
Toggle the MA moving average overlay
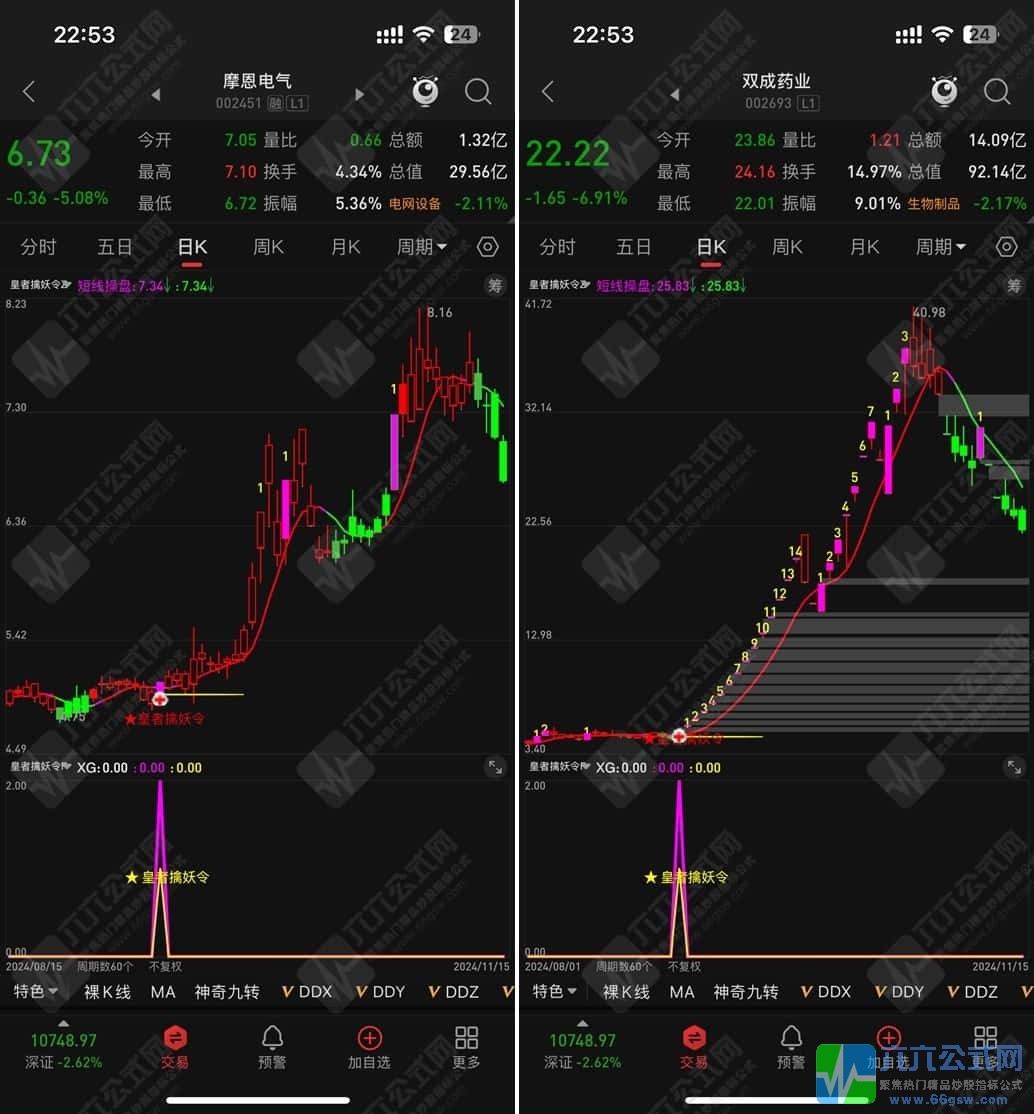tap(164, 992)
